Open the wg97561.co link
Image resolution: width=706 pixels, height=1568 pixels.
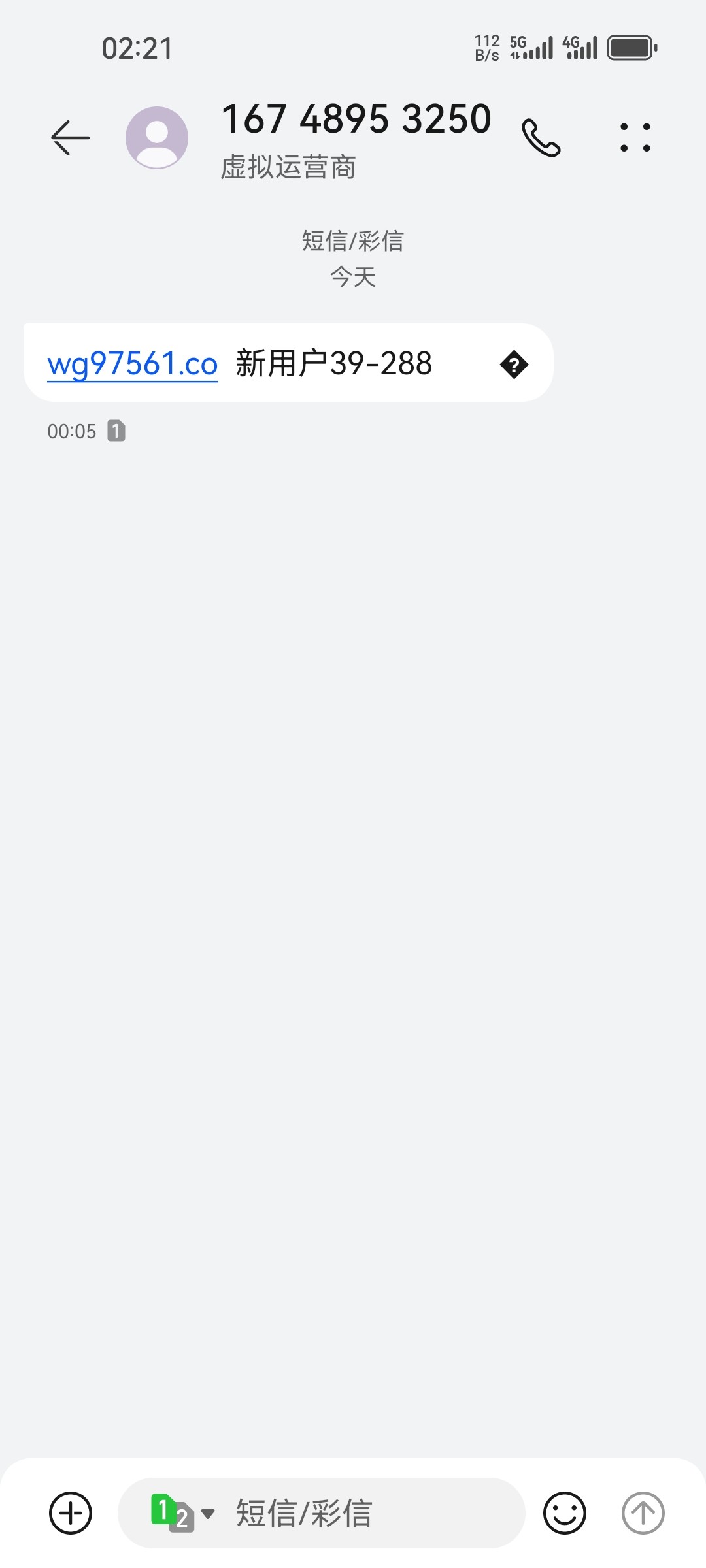(133, 364)
